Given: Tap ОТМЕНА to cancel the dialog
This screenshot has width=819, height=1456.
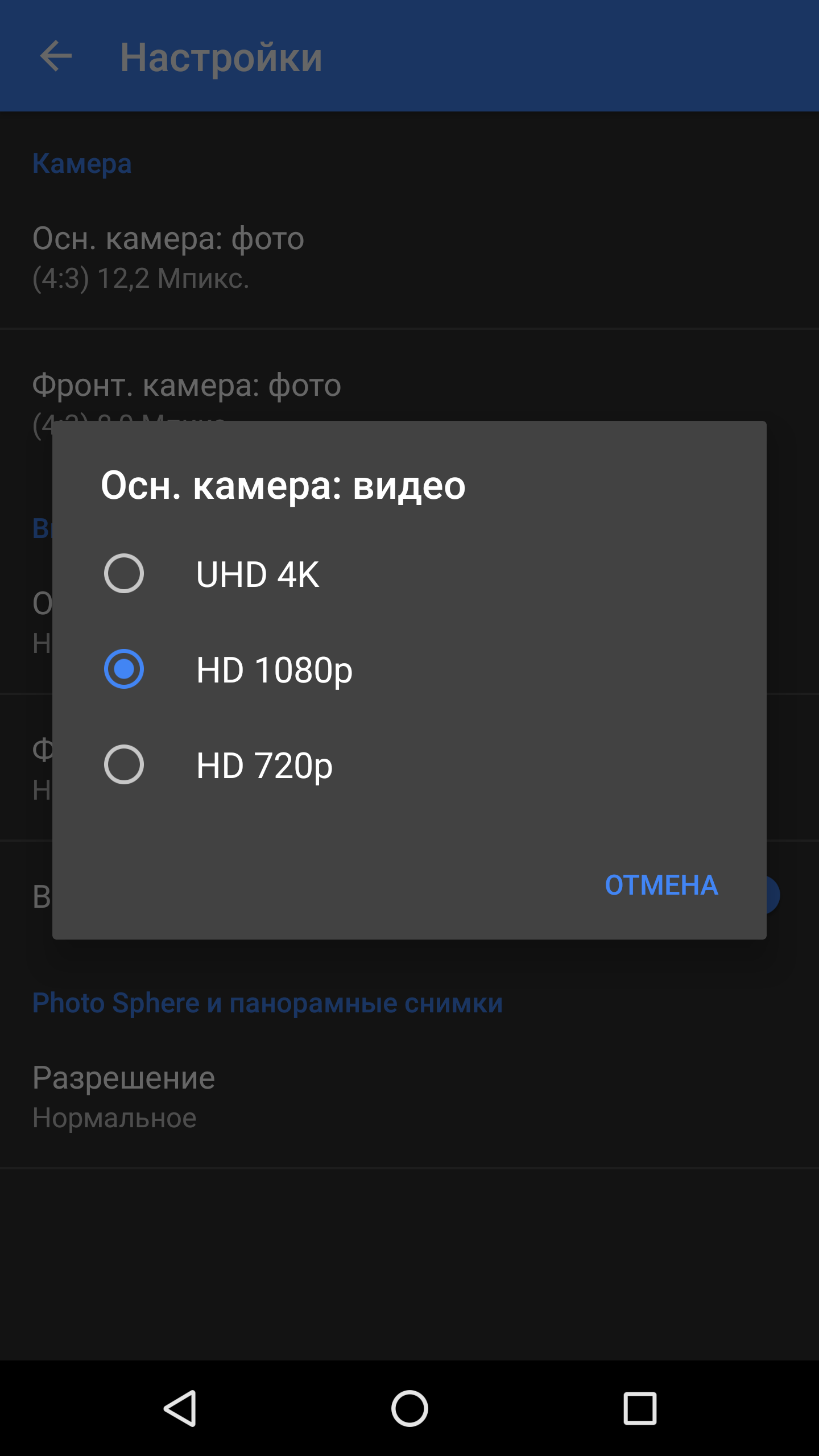Looking at the screenshot, I should pyautogui.click(x=661, y=885).
